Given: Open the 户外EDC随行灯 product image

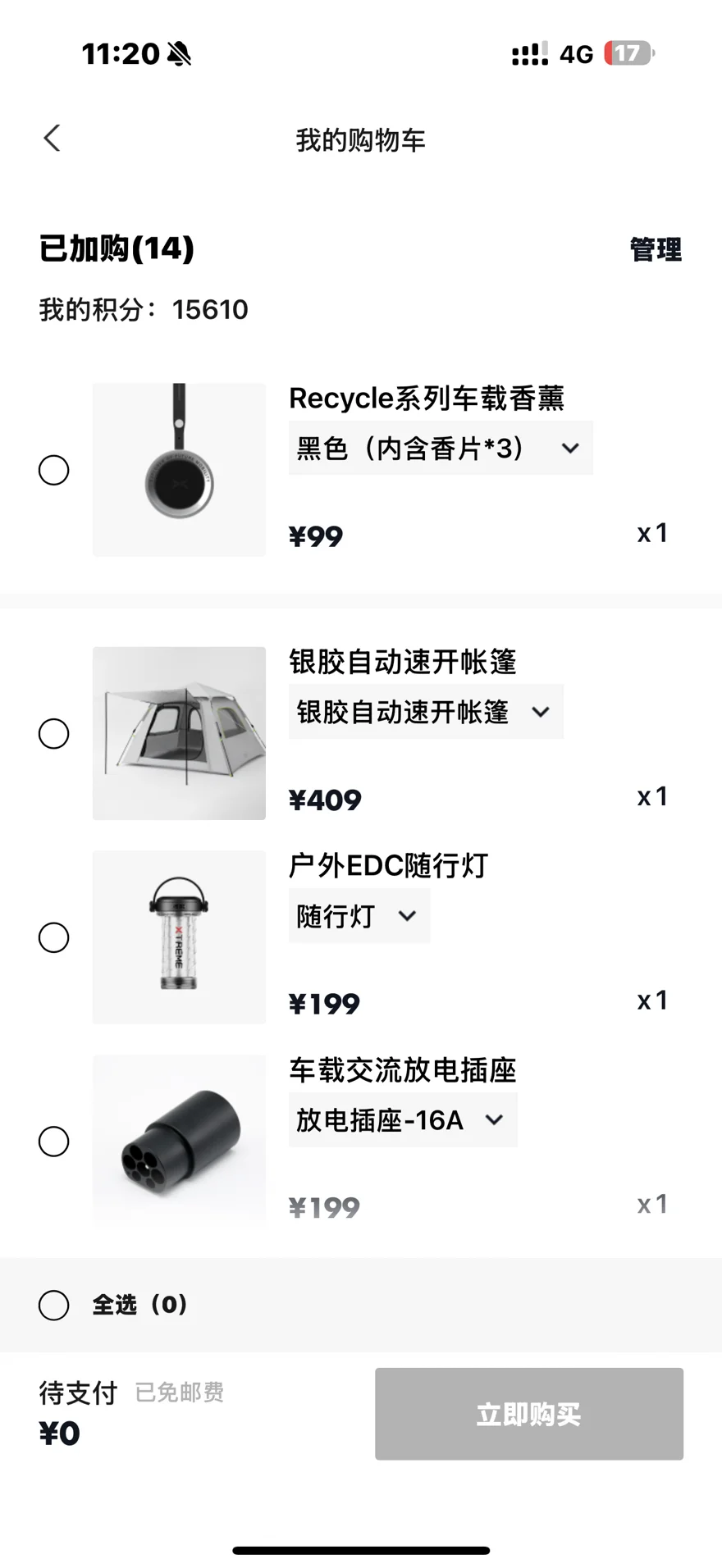Looking at the screenshot, I should 179,937.
